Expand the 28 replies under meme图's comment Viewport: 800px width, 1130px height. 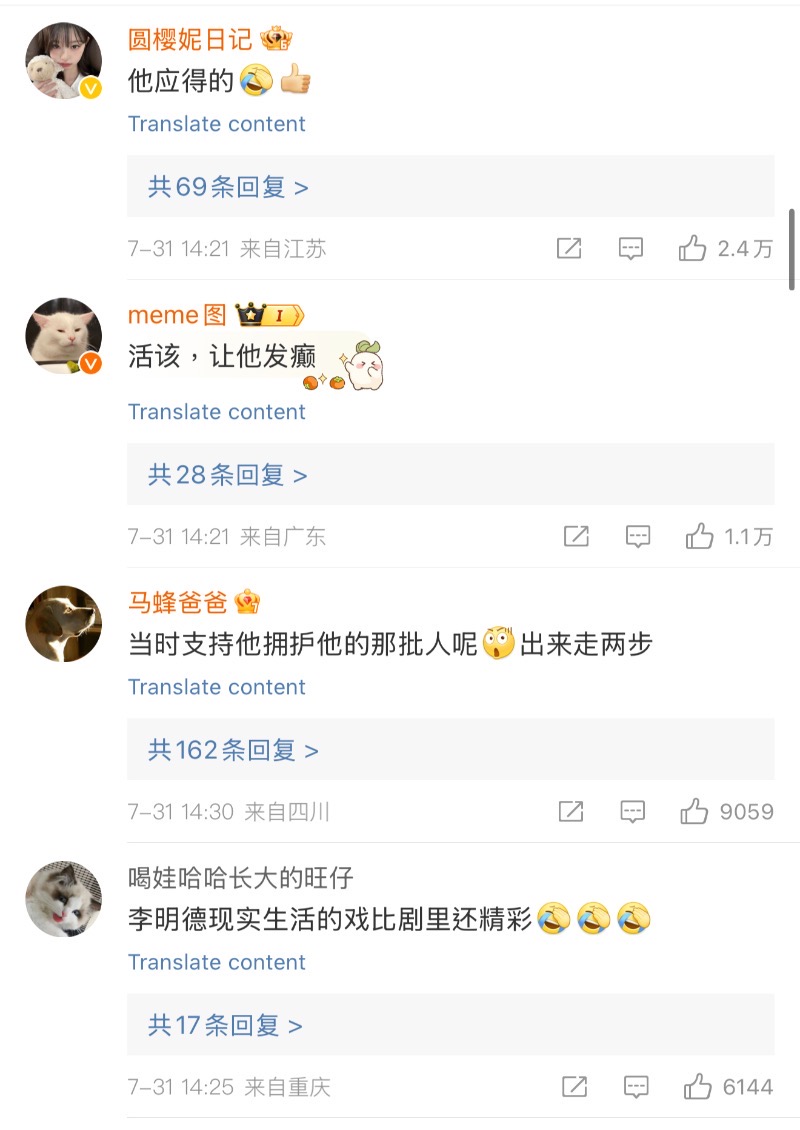(x=228, y=475)
